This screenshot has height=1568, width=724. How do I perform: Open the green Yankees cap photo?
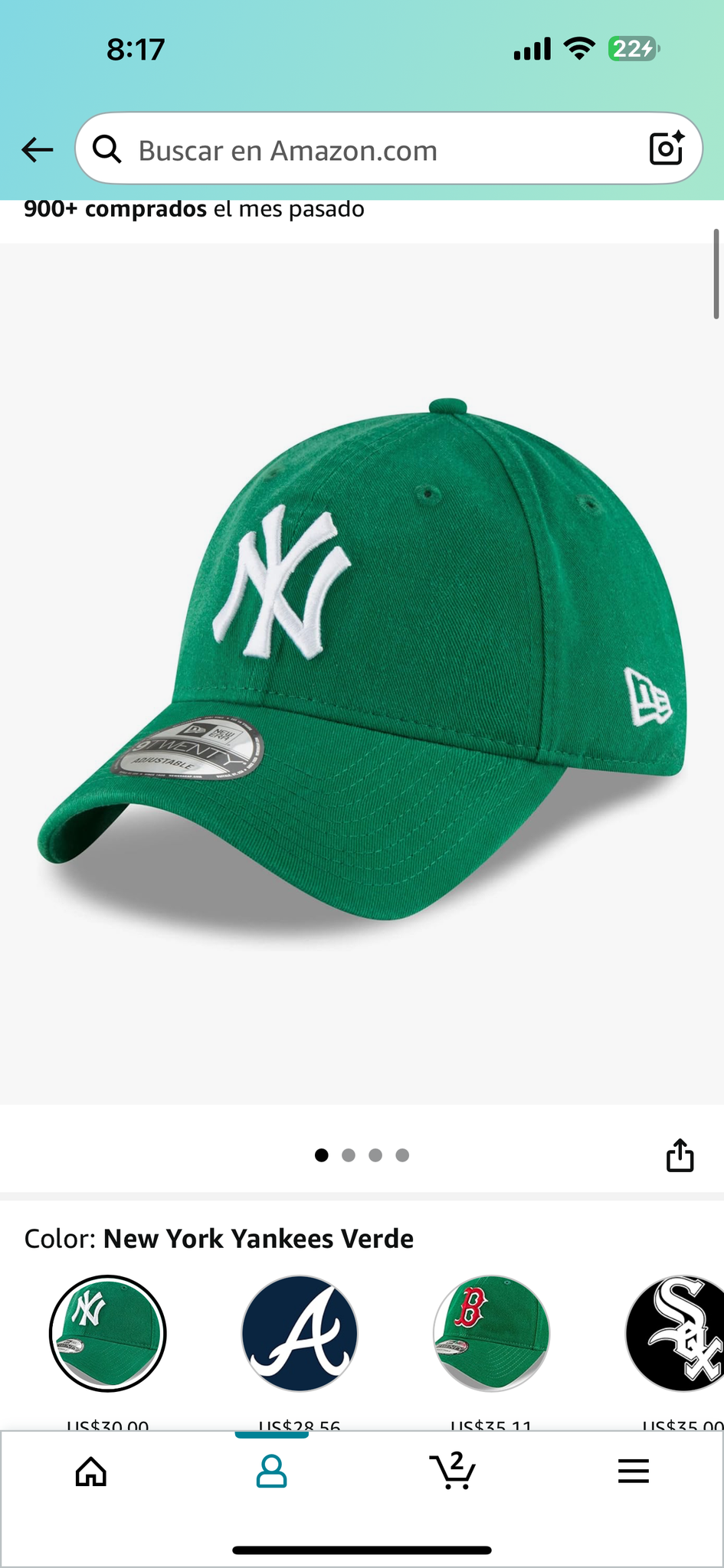362,666
